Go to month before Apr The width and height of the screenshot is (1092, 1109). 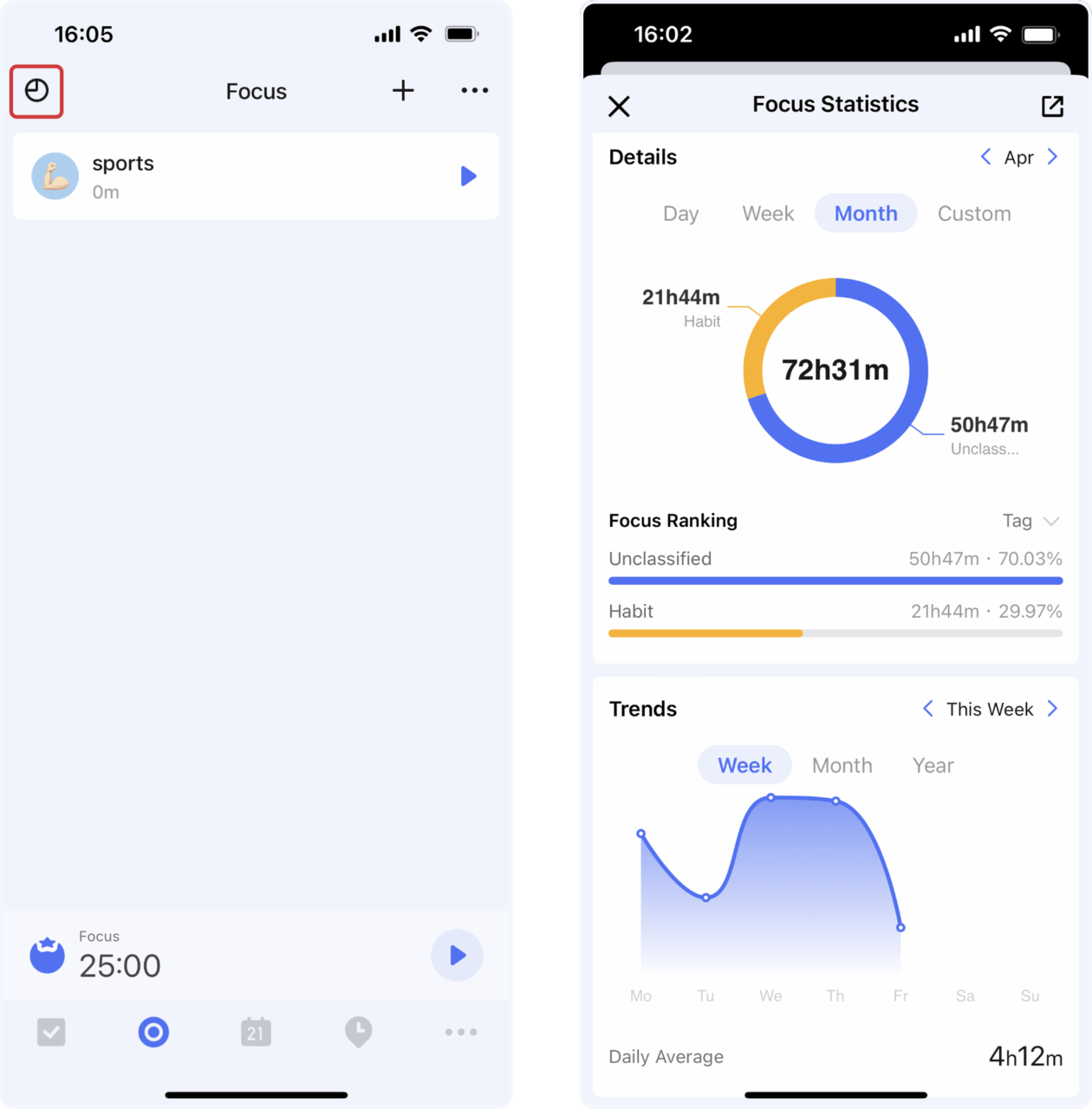[x=985, y=157]
